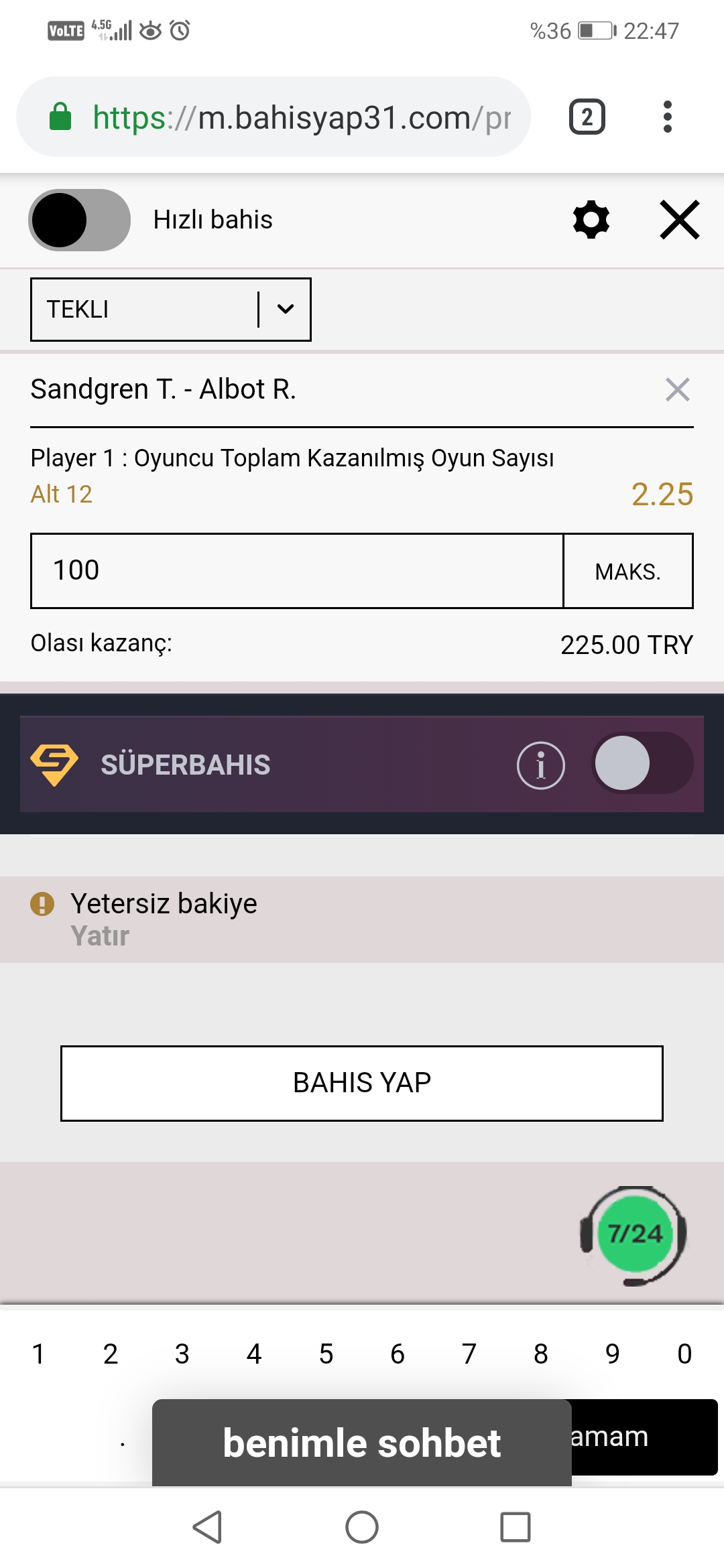Enable the Süperbahis switch
Screen dimensions: 724x1568
click(642, 763)
